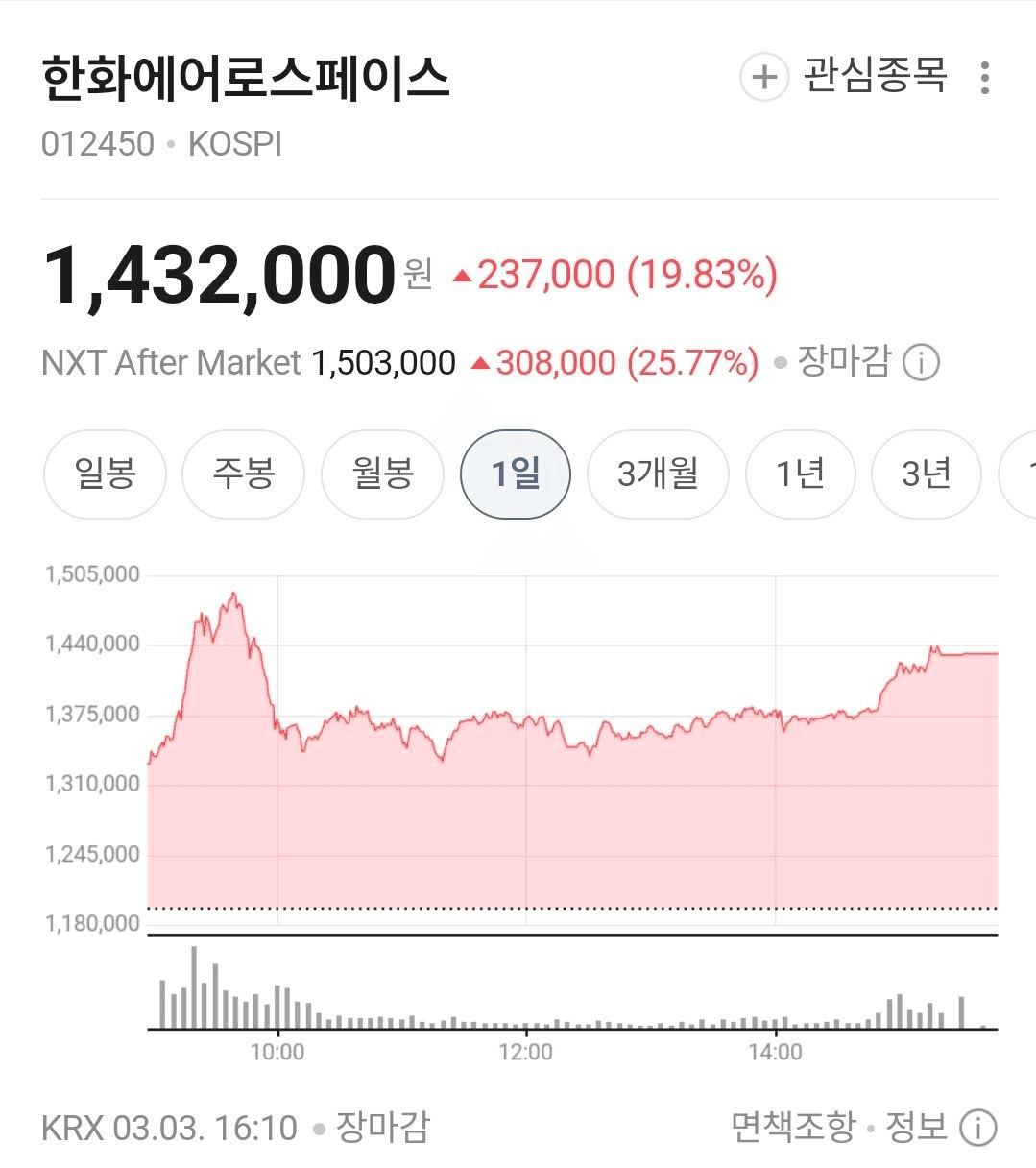Switch to the 3개월 chart range

point(658,474)
